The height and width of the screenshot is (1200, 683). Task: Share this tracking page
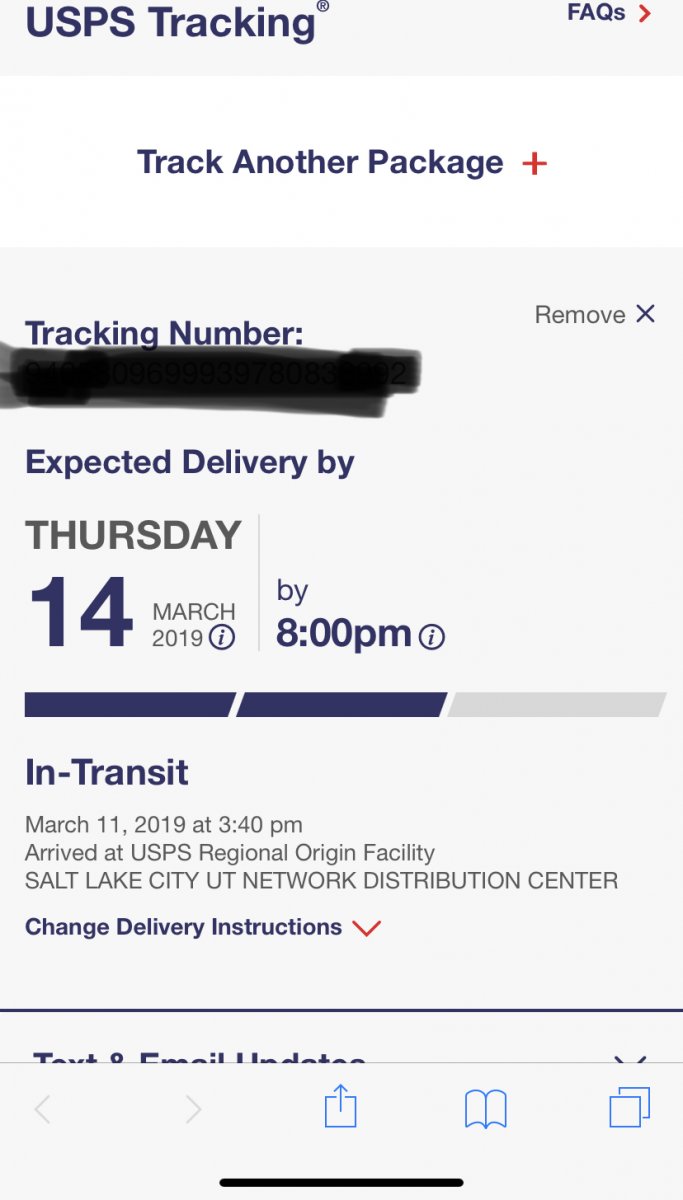point(340,1107)
